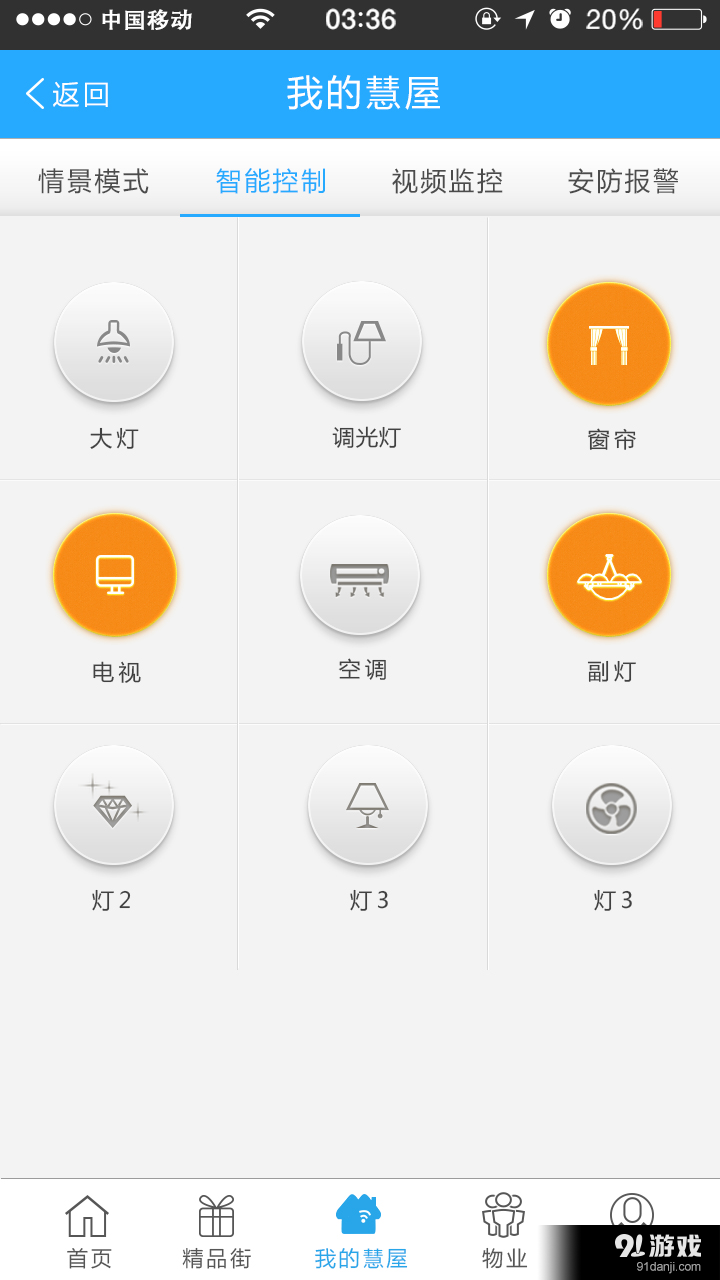Tap the 空调 air conditioner icon

(360, 575)
